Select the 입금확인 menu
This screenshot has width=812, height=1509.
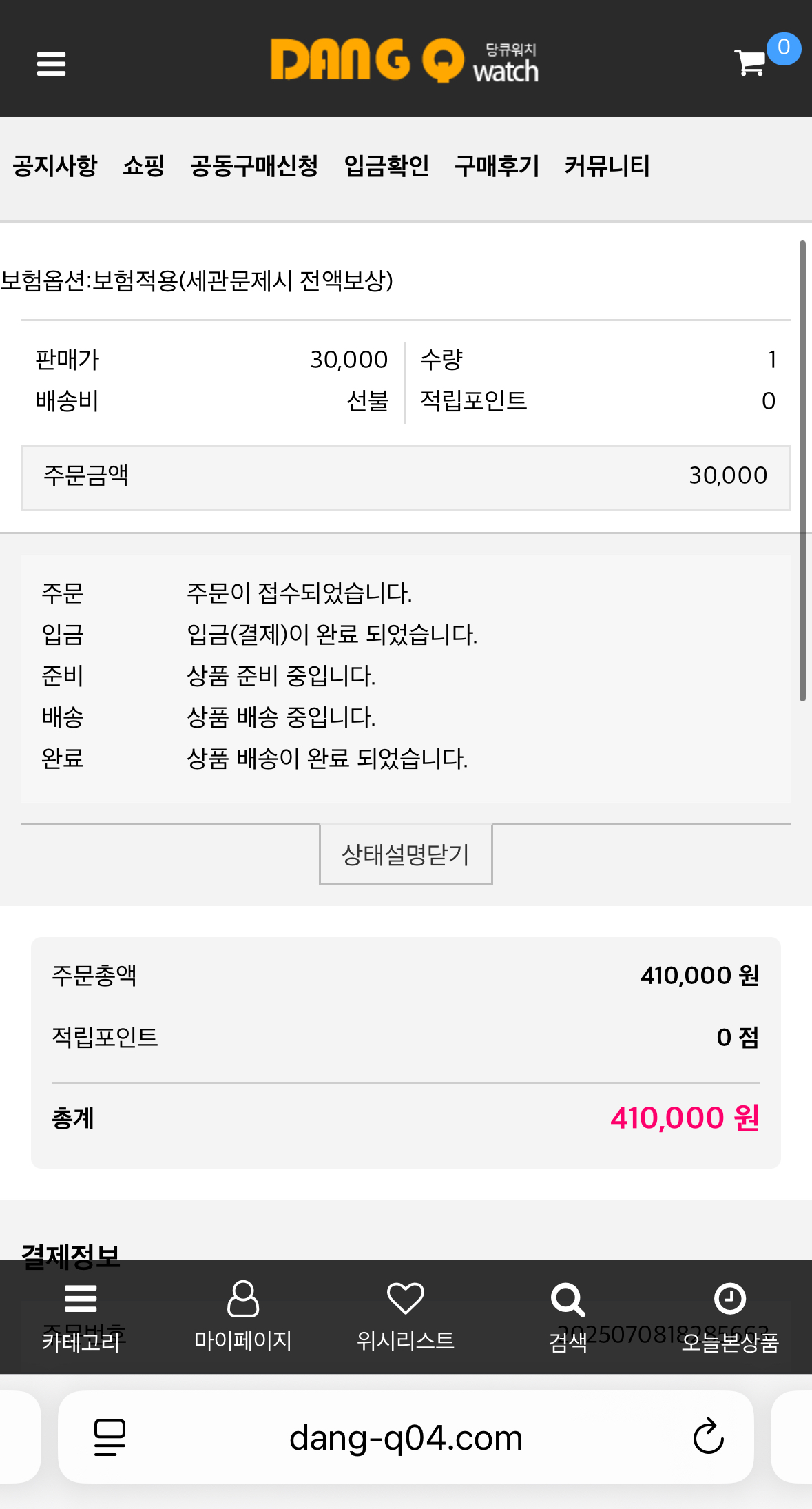pyautogui.click(x=386, y=166)
